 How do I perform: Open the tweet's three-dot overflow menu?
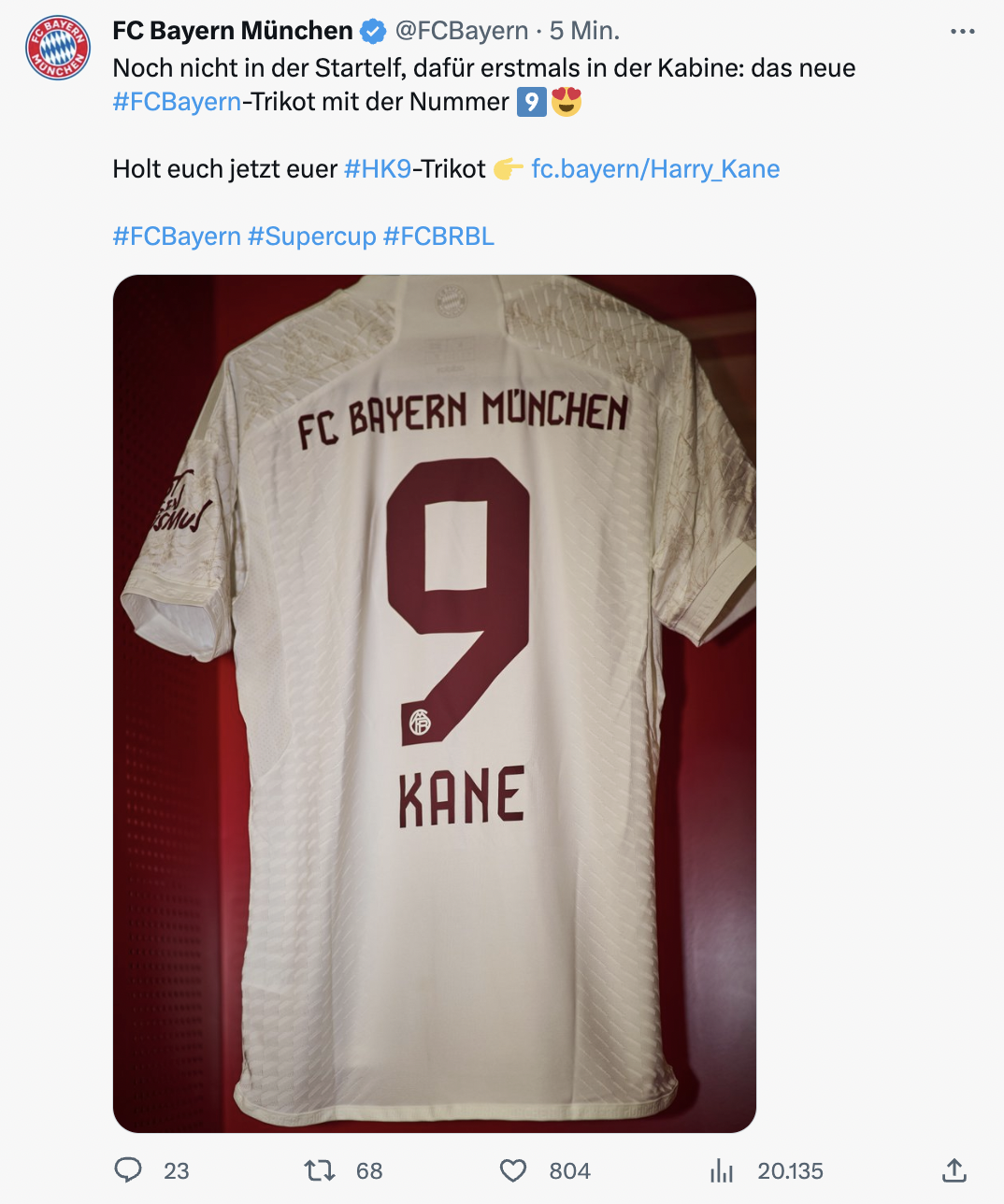point(962,32)
